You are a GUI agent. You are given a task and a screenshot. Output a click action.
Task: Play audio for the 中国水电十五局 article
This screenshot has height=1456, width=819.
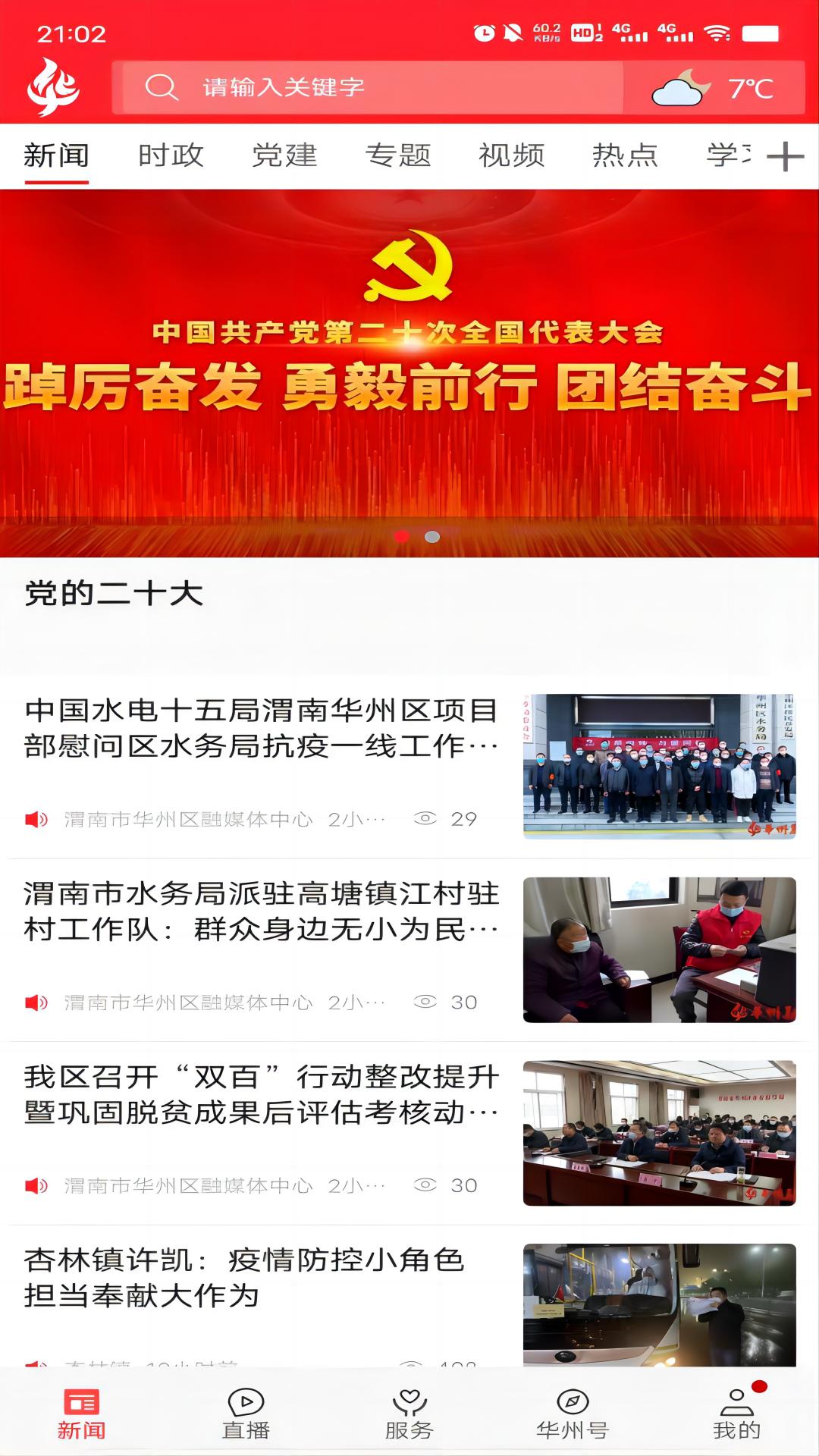36,819
